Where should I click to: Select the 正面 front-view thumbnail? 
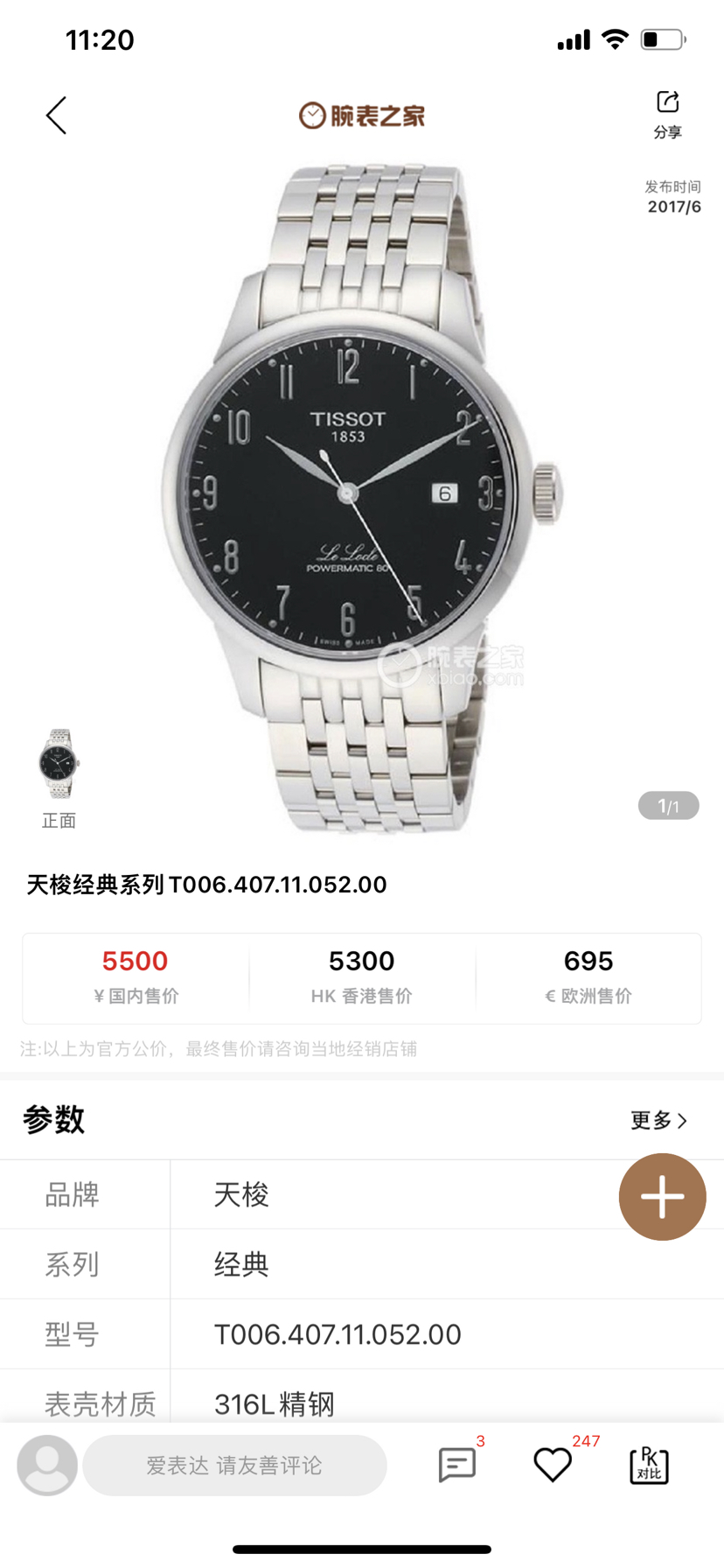coord(59,764)
